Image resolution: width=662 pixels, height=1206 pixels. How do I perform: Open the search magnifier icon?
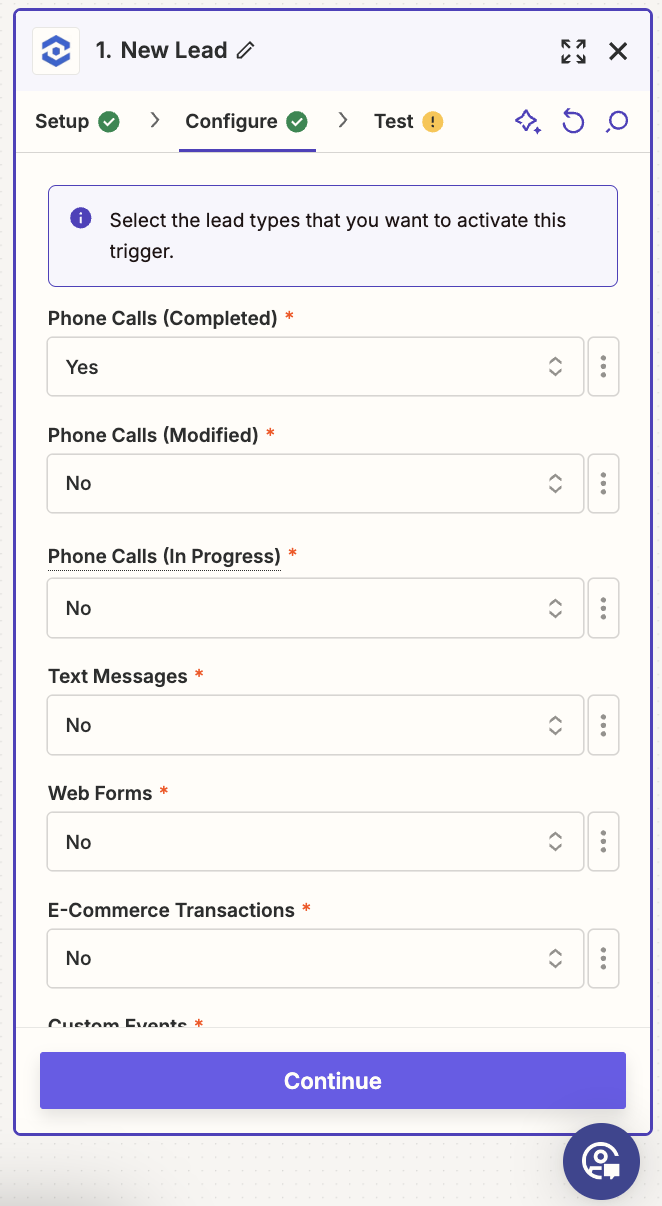pos(617,122)
